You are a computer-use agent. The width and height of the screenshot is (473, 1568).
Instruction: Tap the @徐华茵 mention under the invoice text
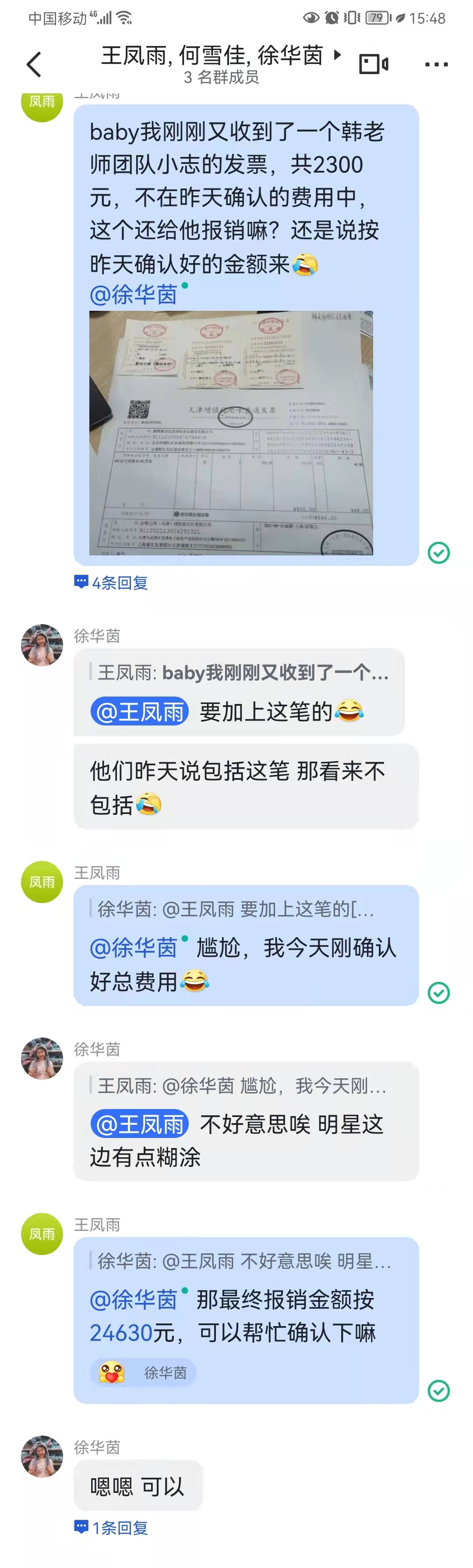133,295
